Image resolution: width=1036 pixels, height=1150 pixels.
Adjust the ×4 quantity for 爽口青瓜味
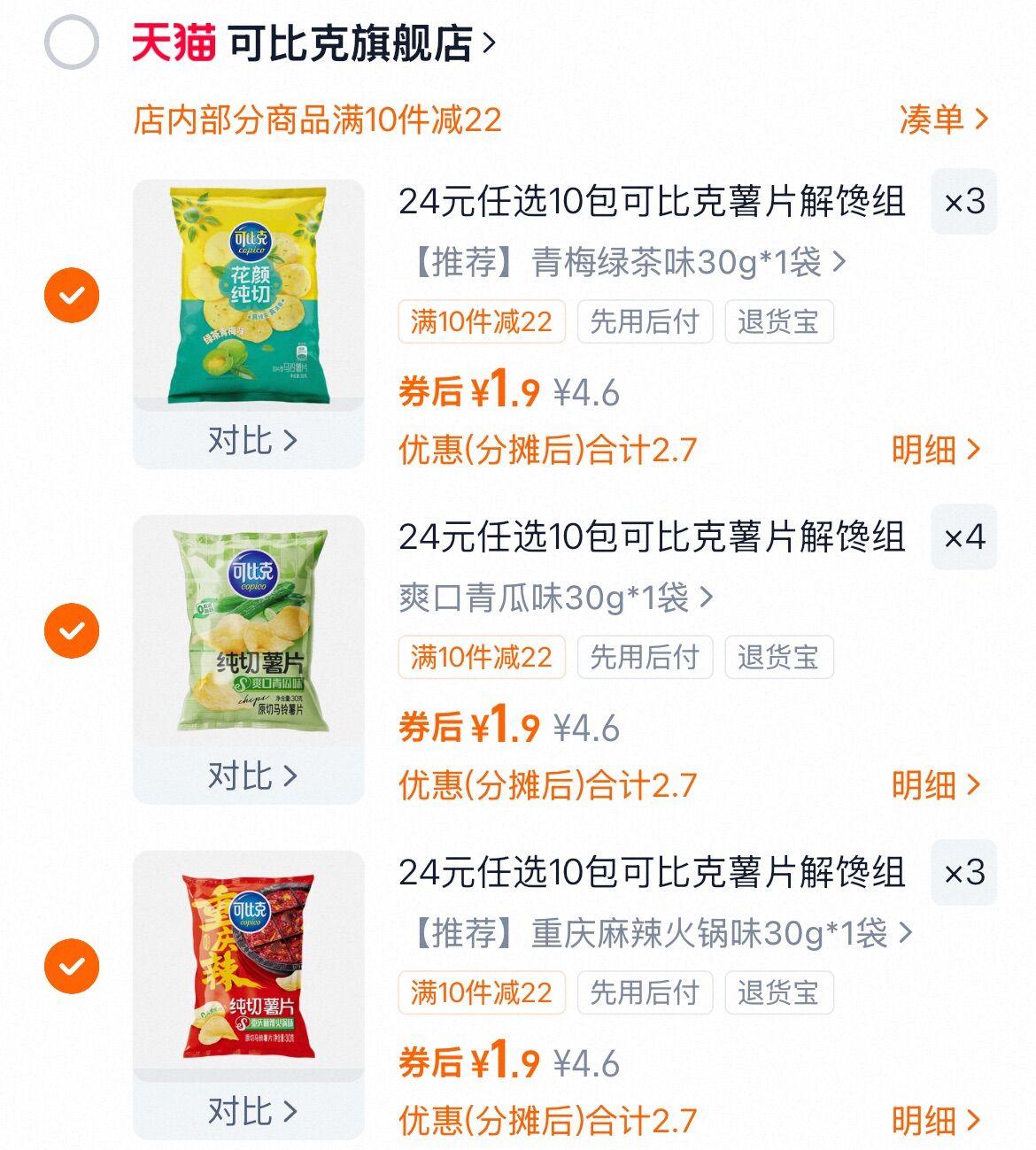point(963,537)
